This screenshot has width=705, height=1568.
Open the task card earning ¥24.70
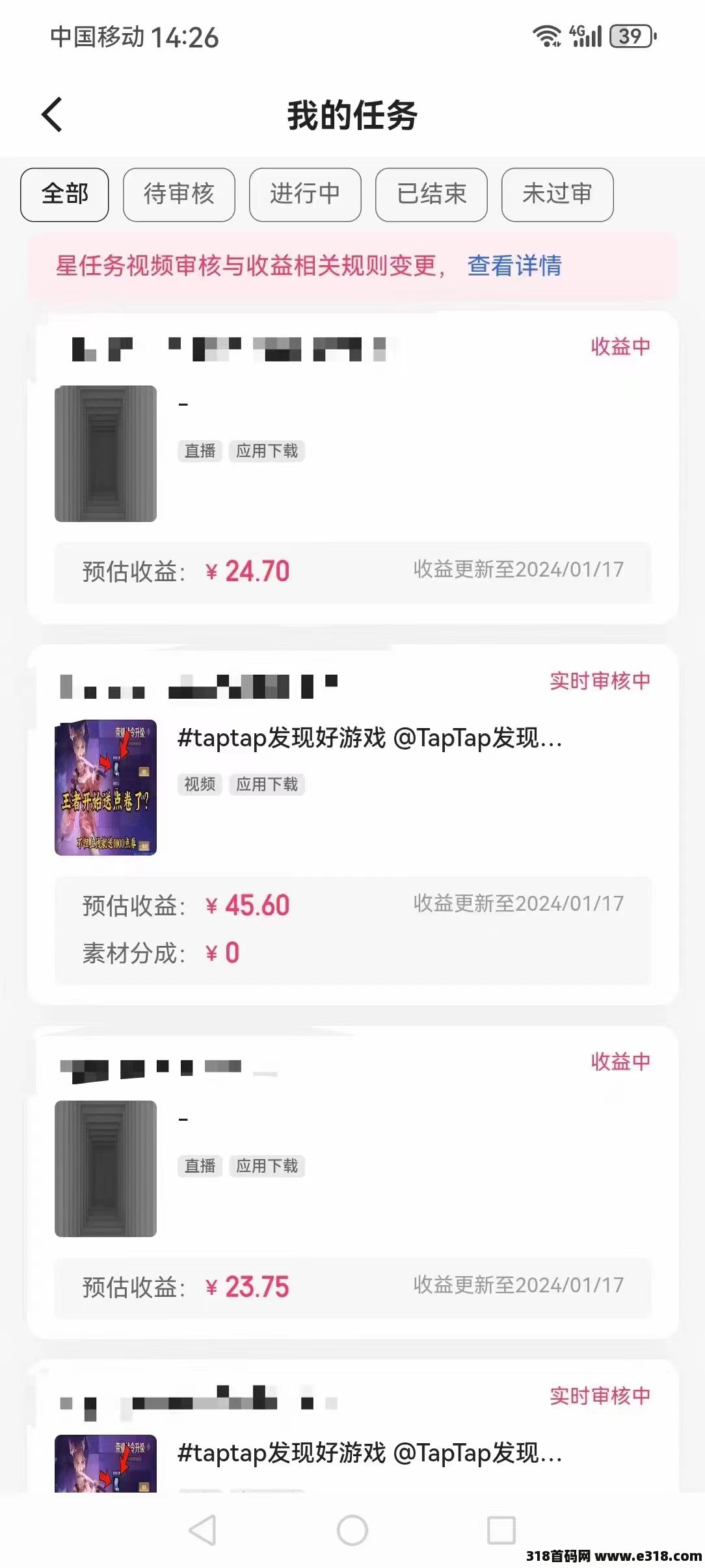352,468
